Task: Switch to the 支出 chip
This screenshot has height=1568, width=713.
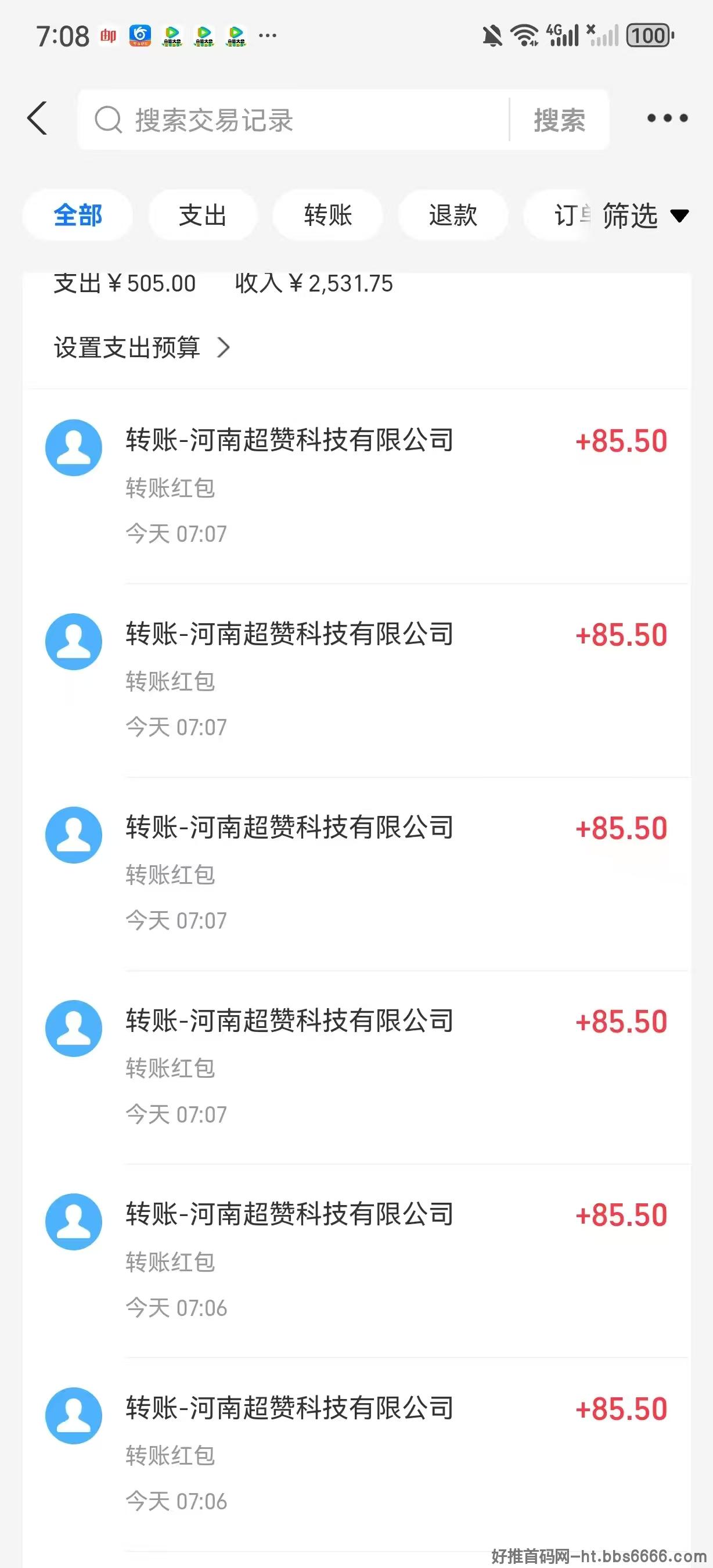Action: pyautogui.click(x=203, y=215)
